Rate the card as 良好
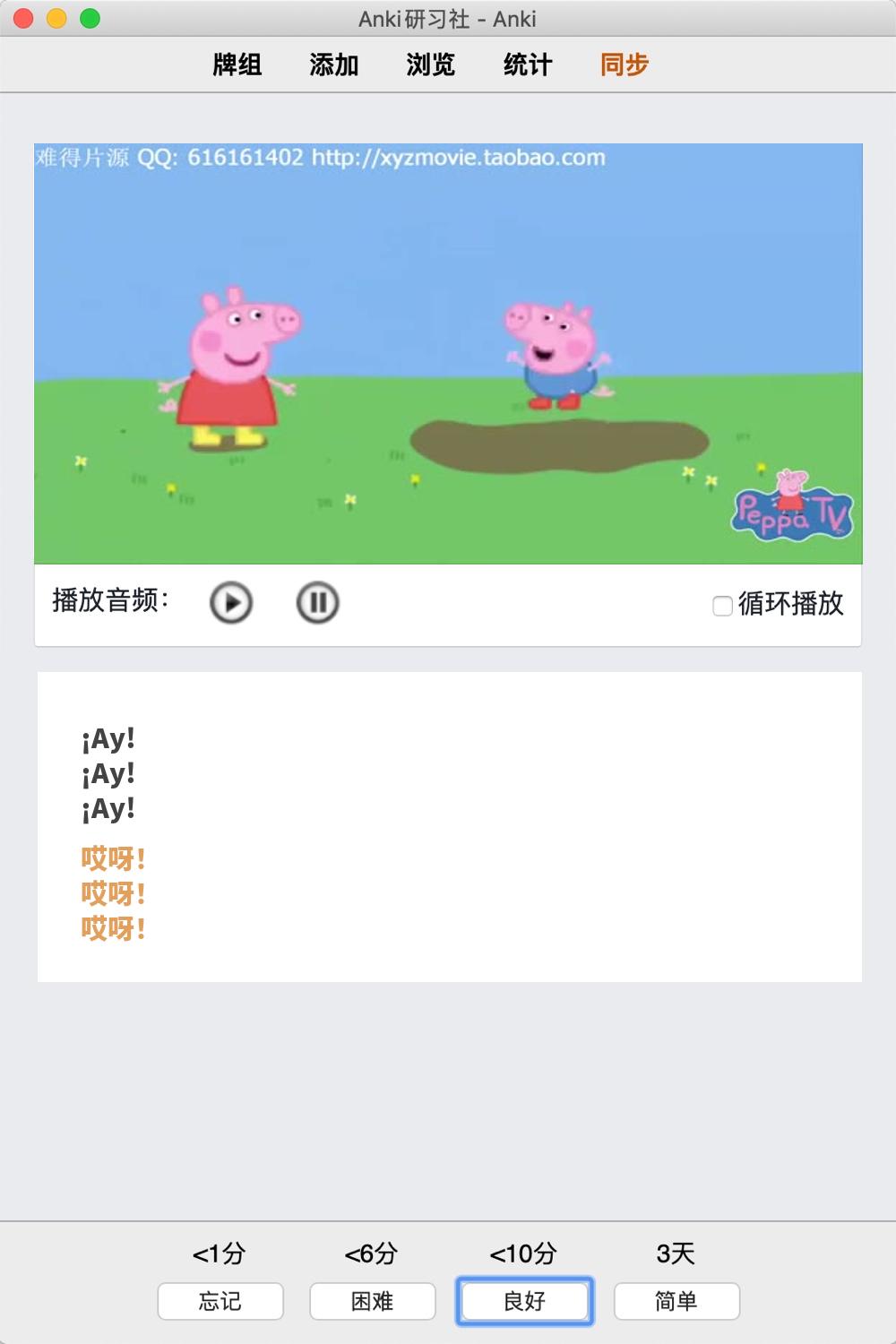This screenshot has width=896, height=1344. click(525, 1301)
